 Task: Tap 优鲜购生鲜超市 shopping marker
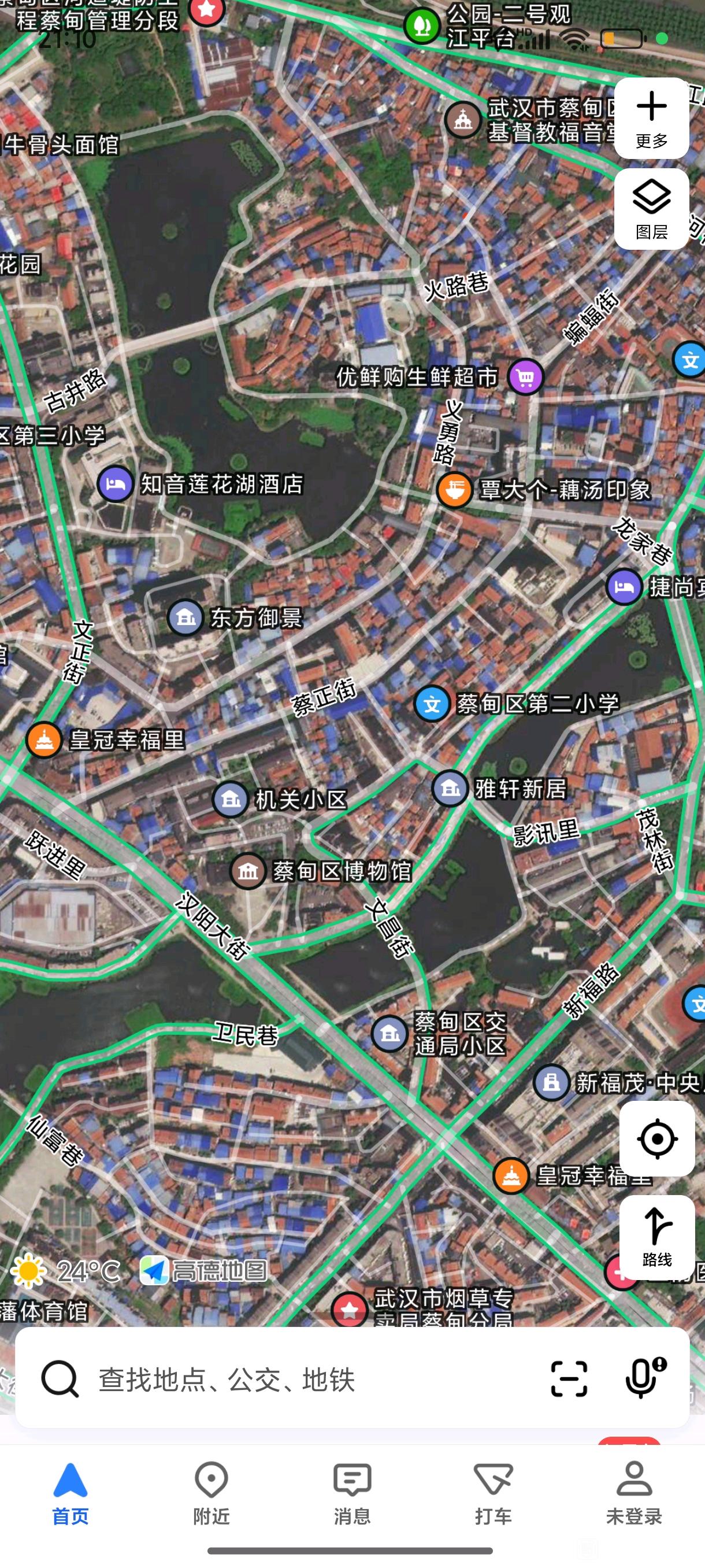[x=525, y=378]
